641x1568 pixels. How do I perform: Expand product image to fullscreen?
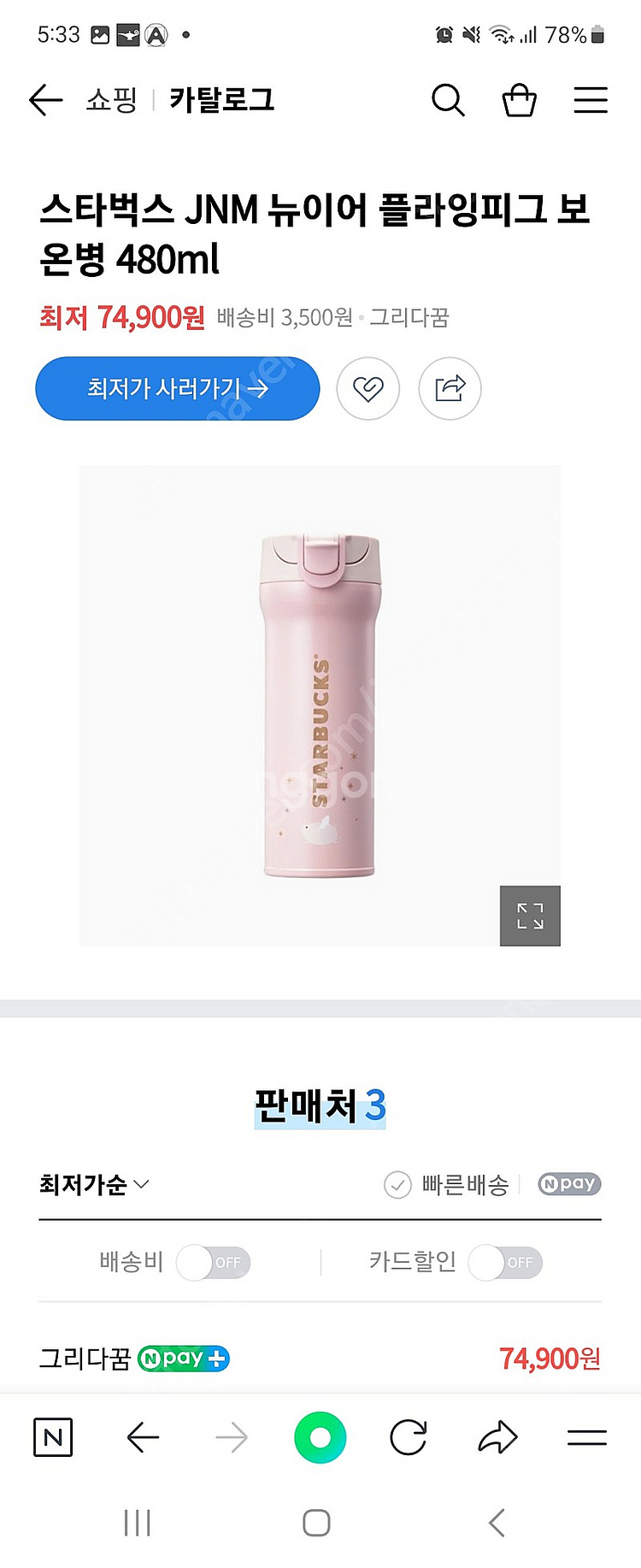click(x=530, y=916)
